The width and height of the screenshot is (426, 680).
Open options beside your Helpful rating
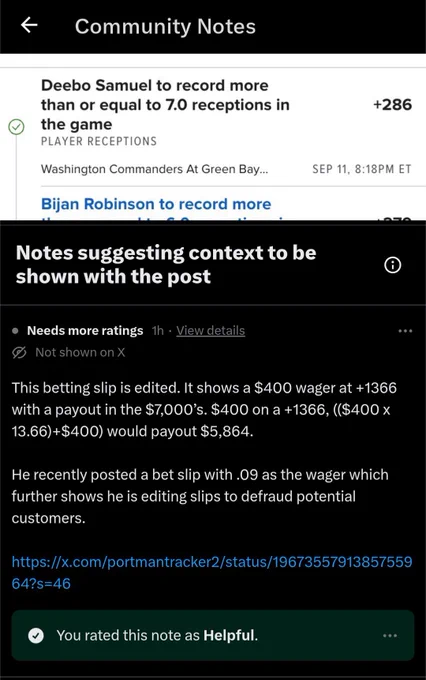coord(390,636)
